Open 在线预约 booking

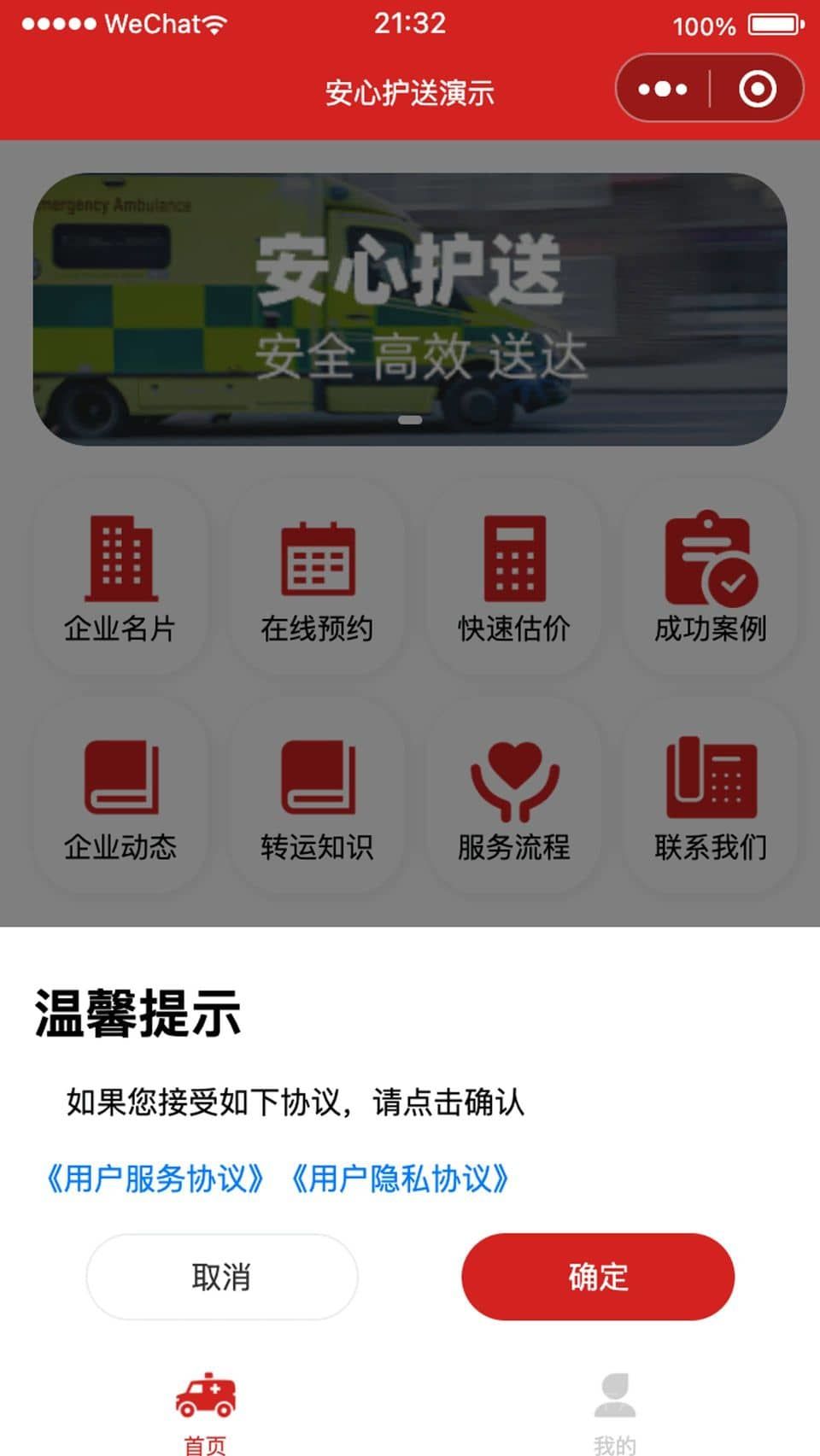(317, 578)
